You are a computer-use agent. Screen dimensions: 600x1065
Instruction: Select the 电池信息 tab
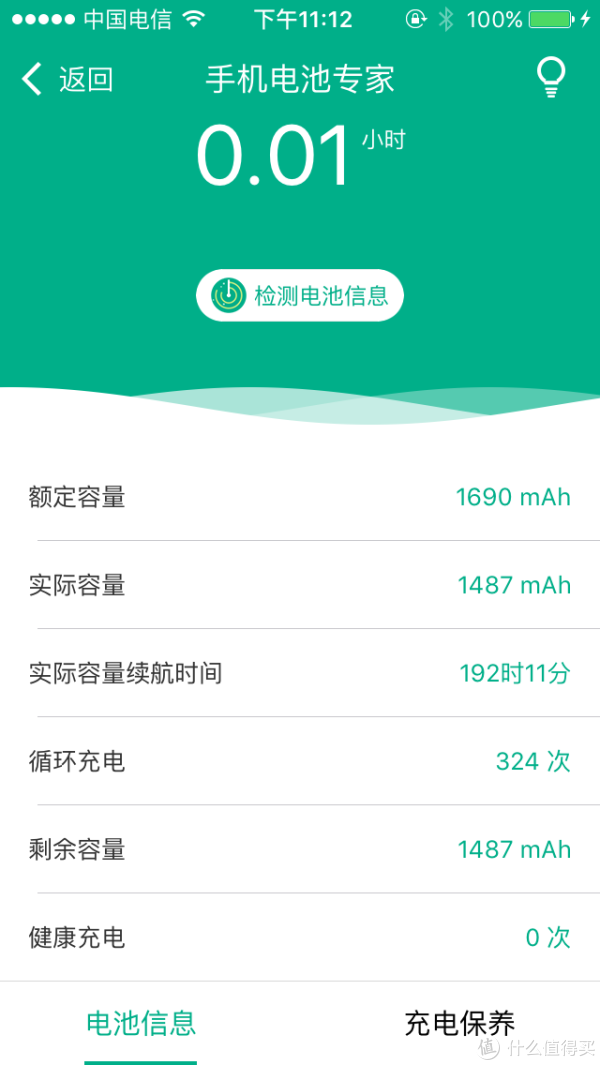141,1023
